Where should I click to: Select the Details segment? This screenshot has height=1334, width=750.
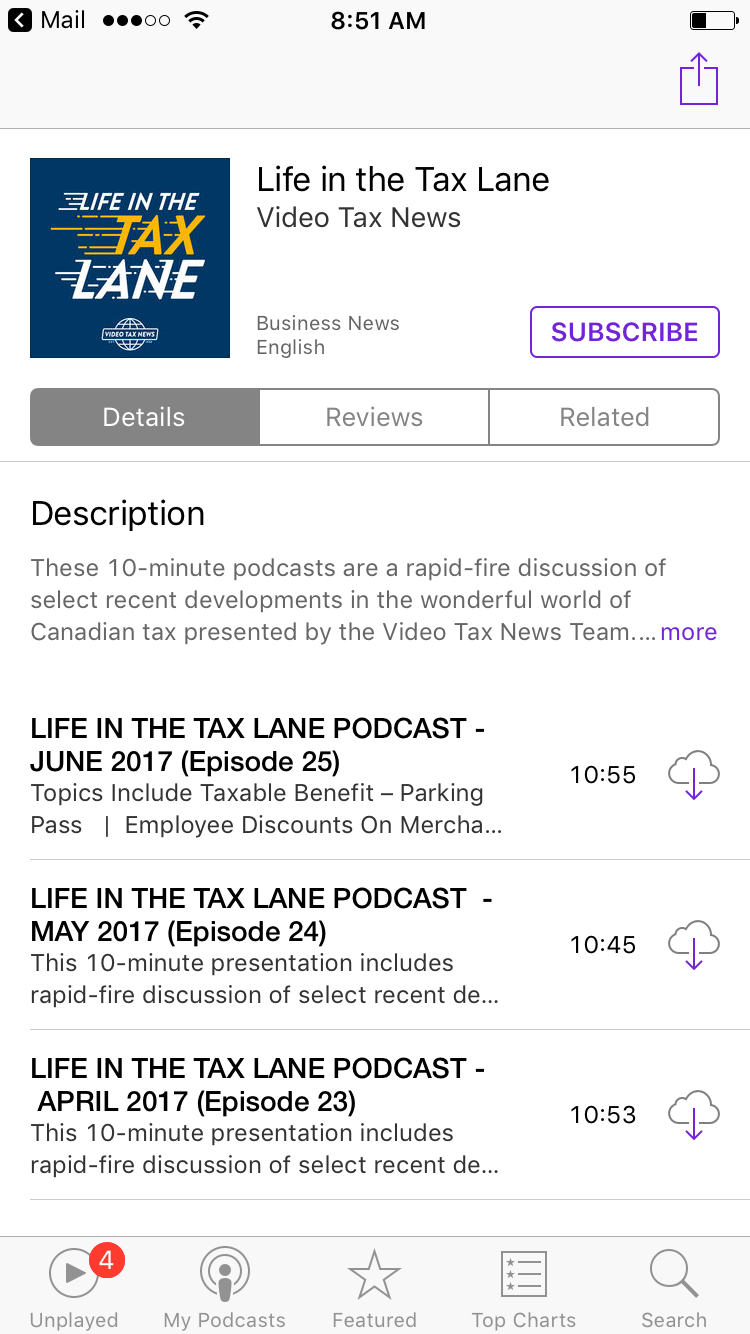click(x=144, y=417)
